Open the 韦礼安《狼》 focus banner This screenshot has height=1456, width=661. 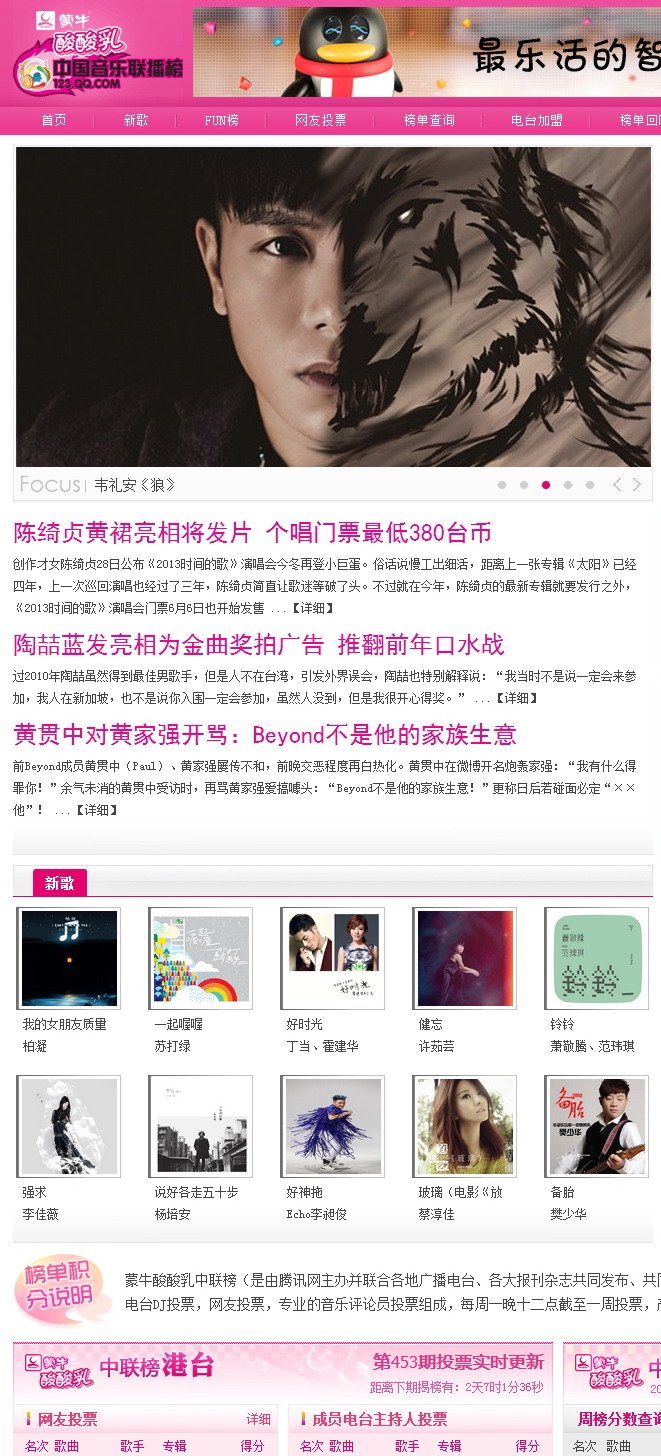pyautogui.click(x=333, y=306)
